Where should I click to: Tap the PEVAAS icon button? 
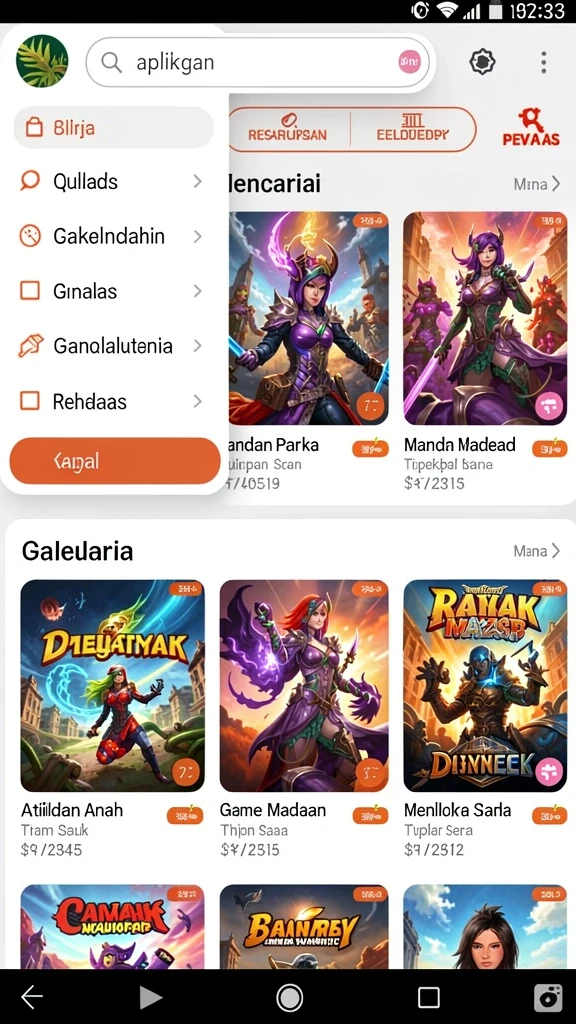[530, 127]
